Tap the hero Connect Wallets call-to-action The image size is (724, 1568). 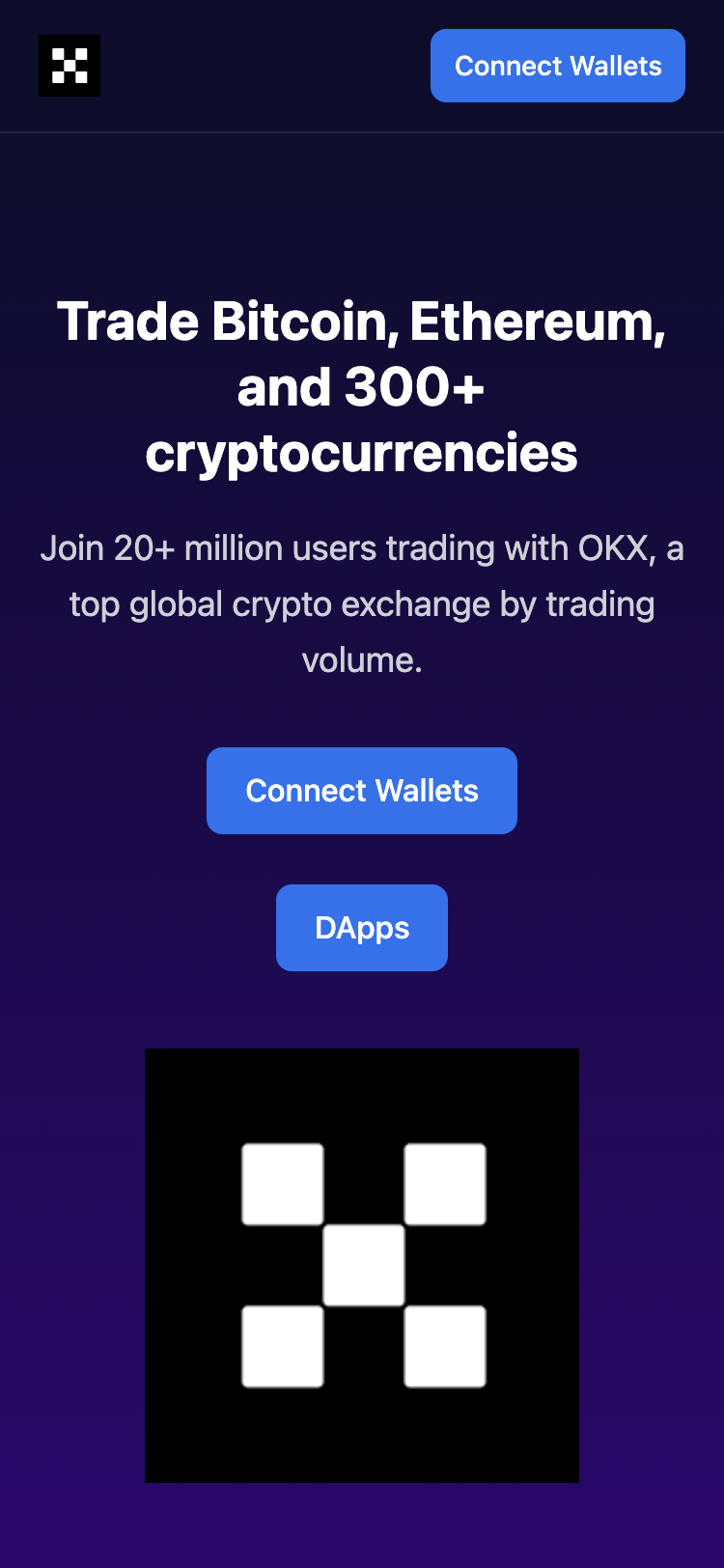click(361, 790)
